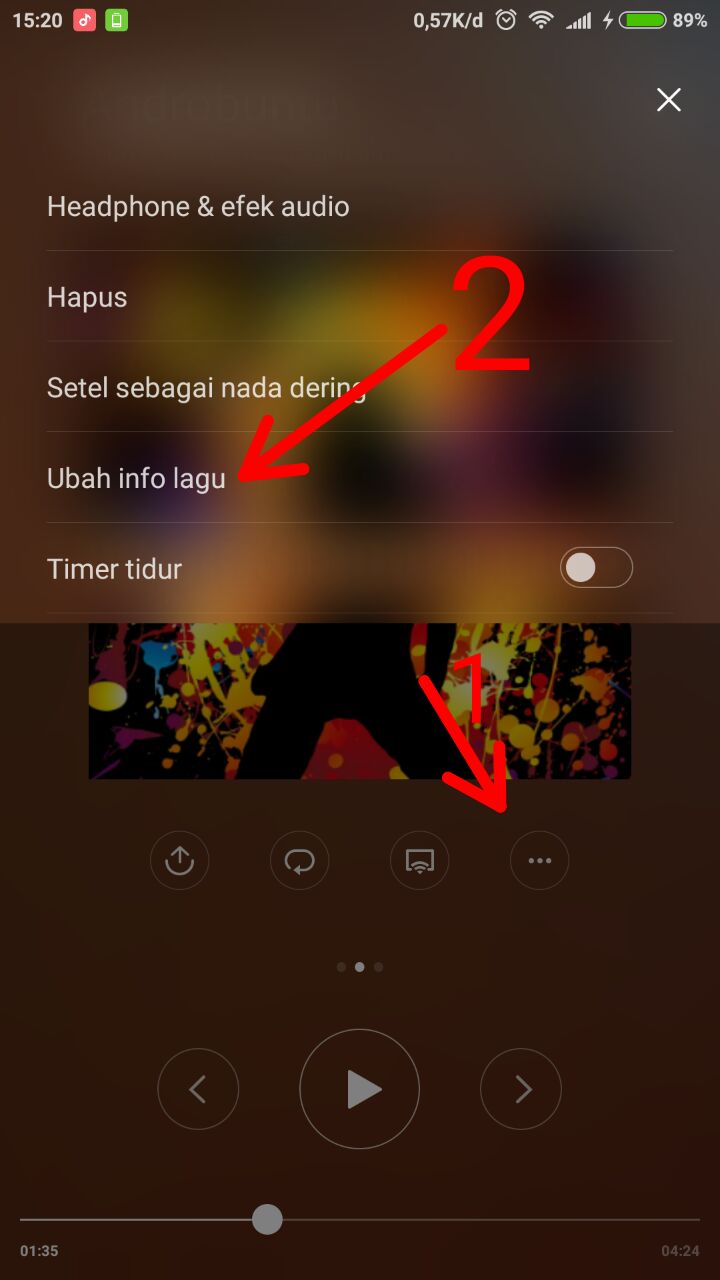This screenshot has width=720, height=1280.
Task: Skip to the next track
Action: point(520,1089)
